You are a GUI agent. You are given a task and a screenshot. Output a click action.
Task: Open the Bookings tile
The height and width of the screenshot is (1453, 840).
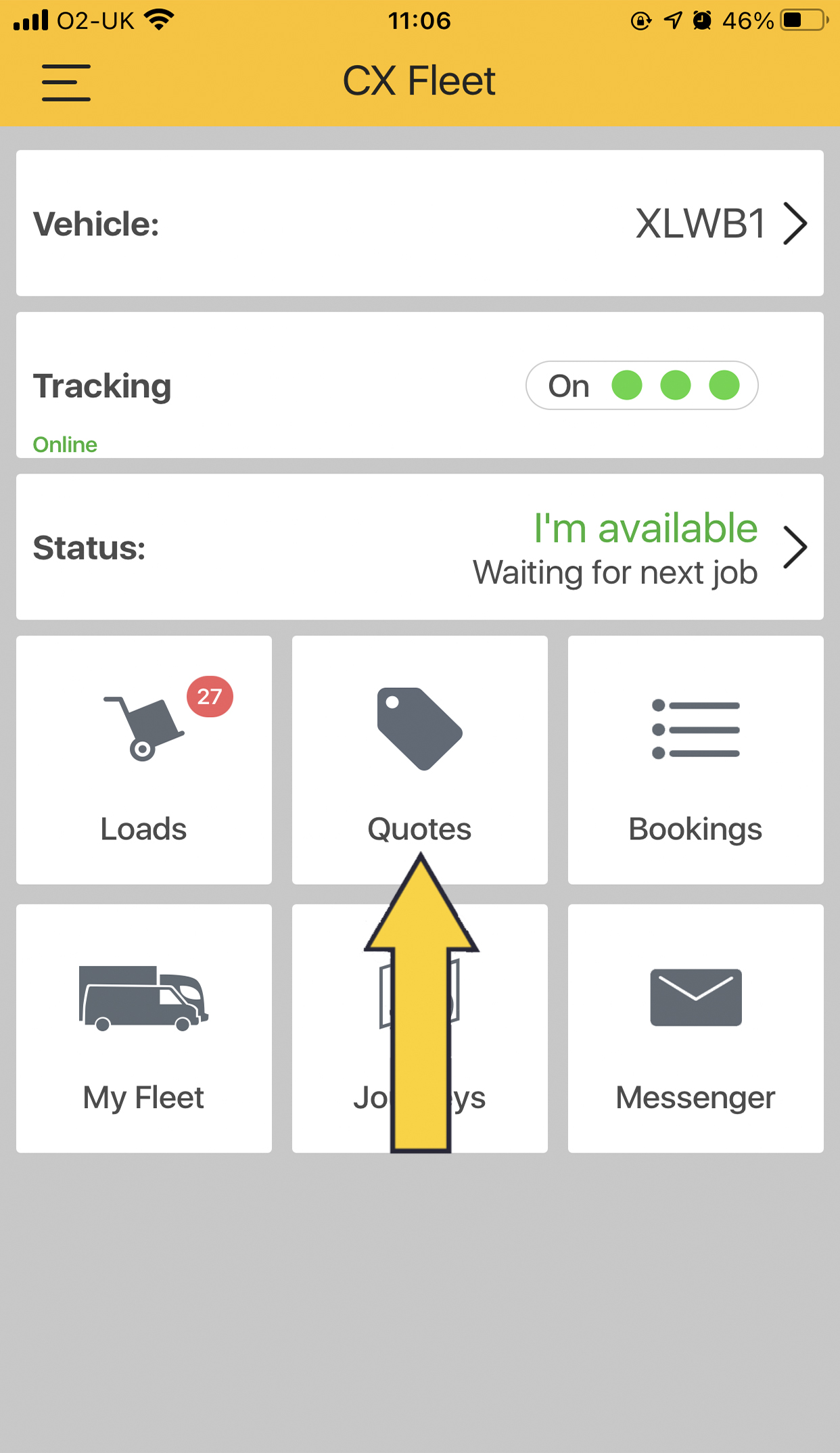click(x=695, y=760)
